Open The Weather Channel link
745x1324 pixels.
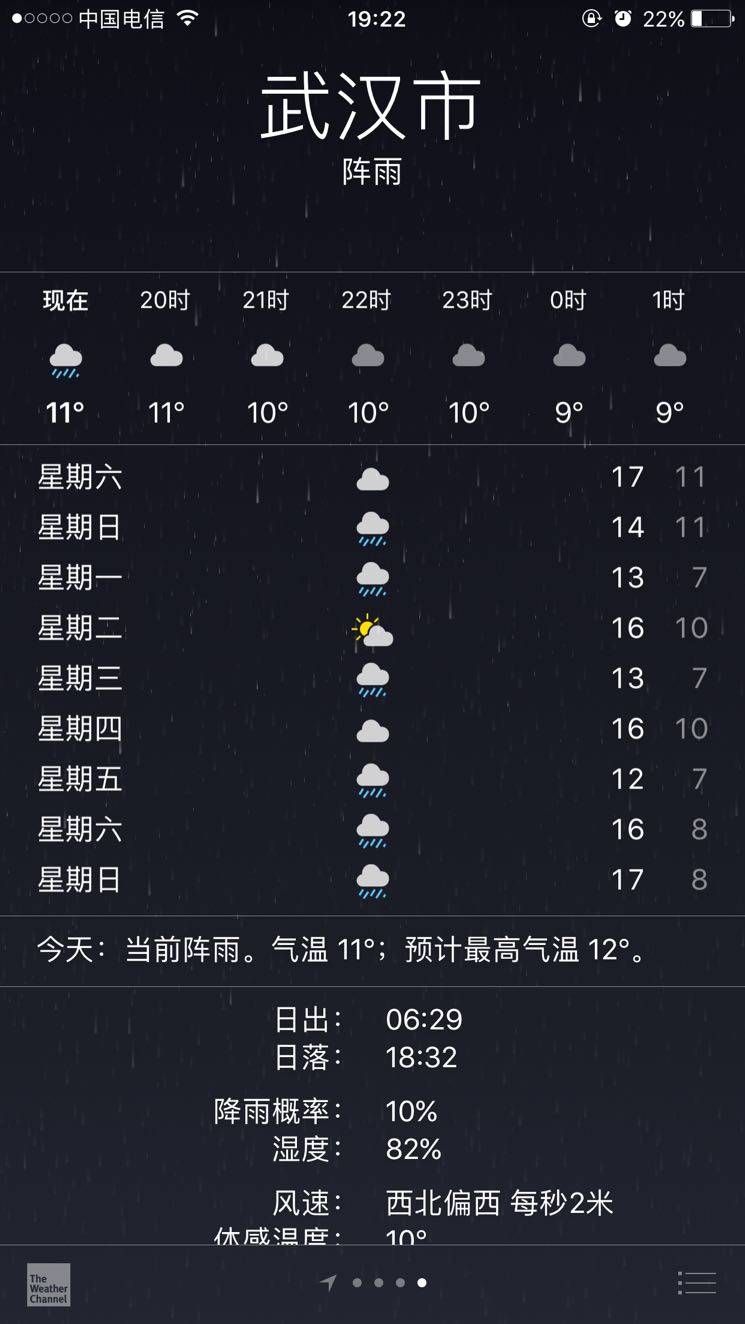(x=48, y=1284)
